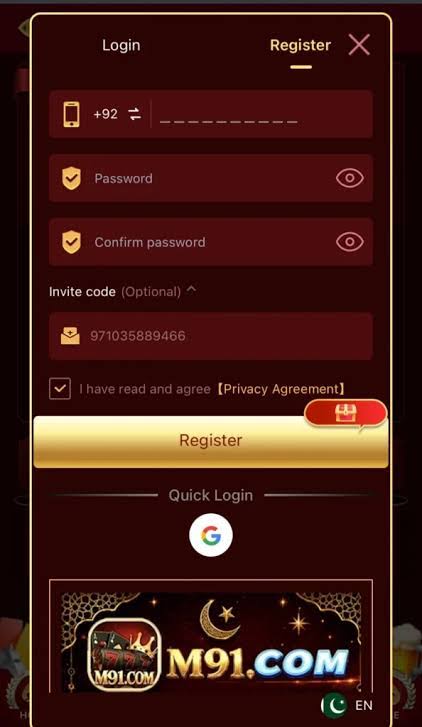Collapse the Invite code section
Screen dimensions: 422x727
tap(191, 290)
